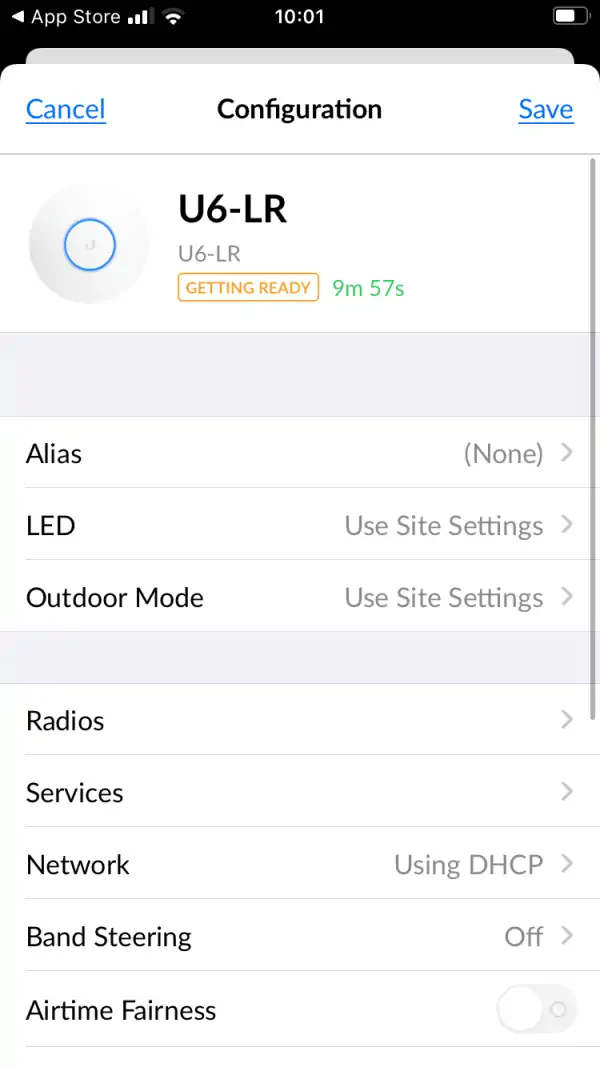Save the configuration

click(x=545, y=109)
